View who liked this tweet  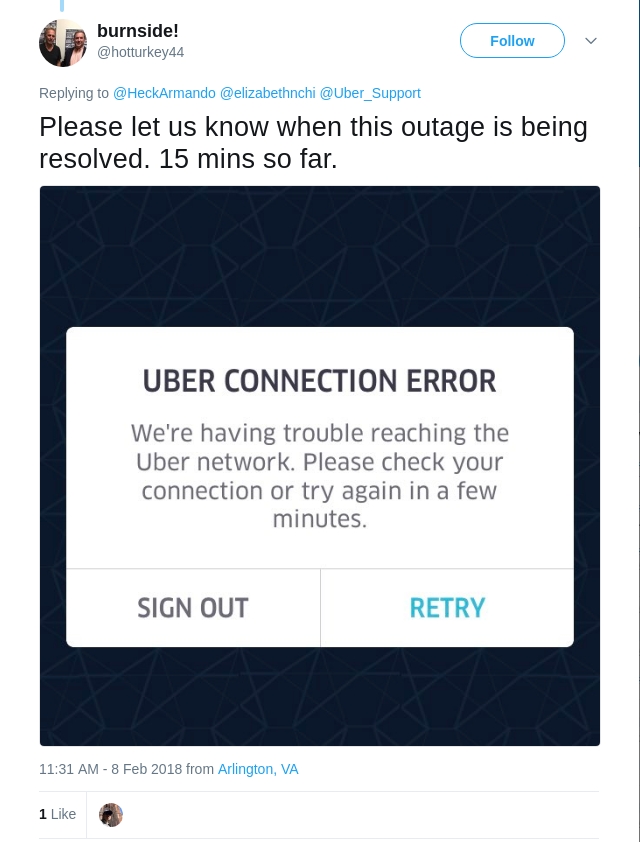coord(57,814)
